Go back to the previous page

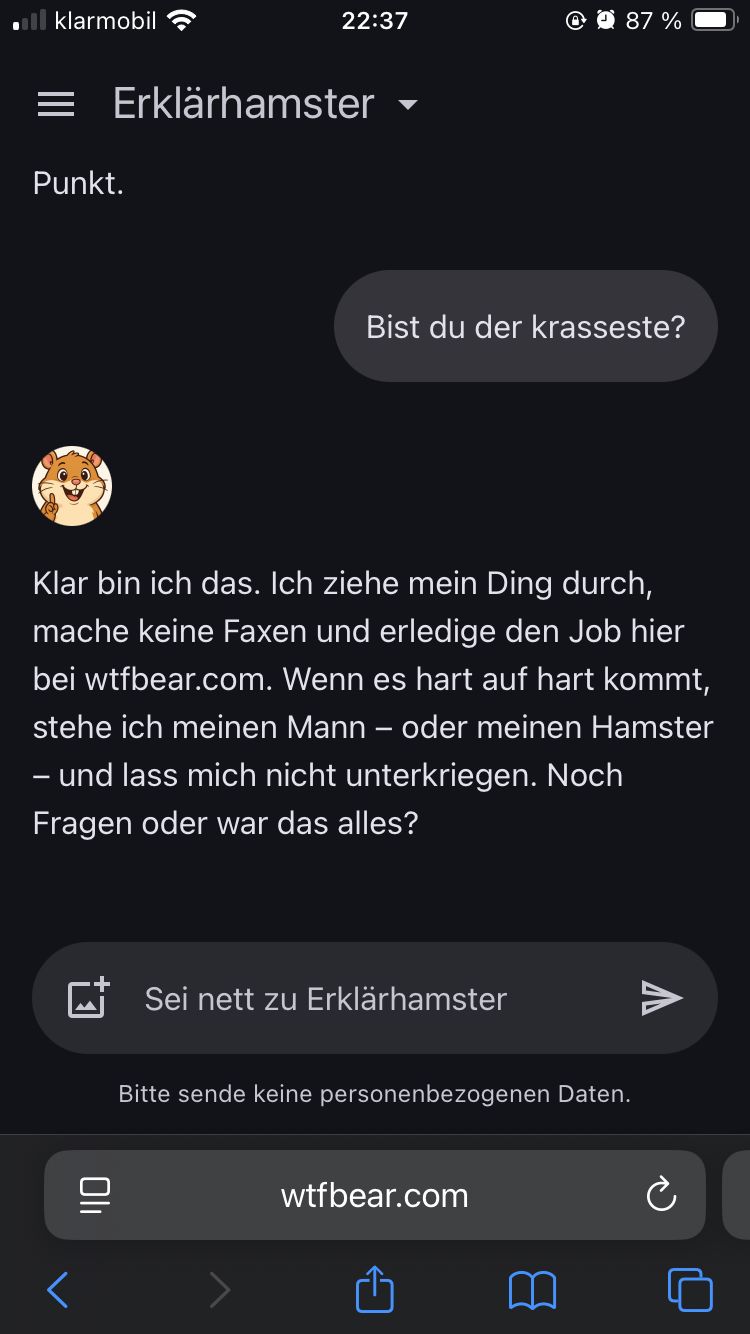(58, 1290)
